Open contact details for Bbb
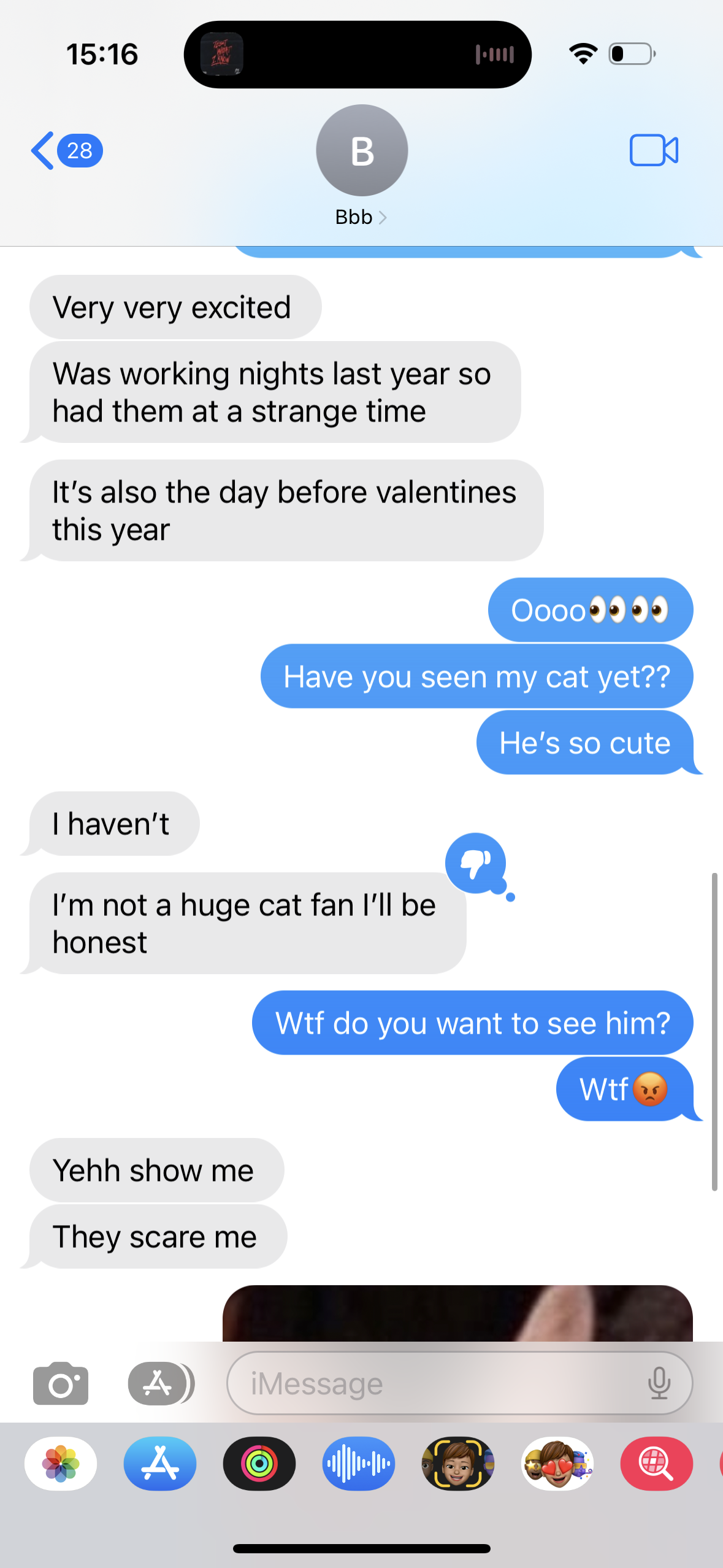The width and height of the screenshot is (723, 1568). (361, 167)
